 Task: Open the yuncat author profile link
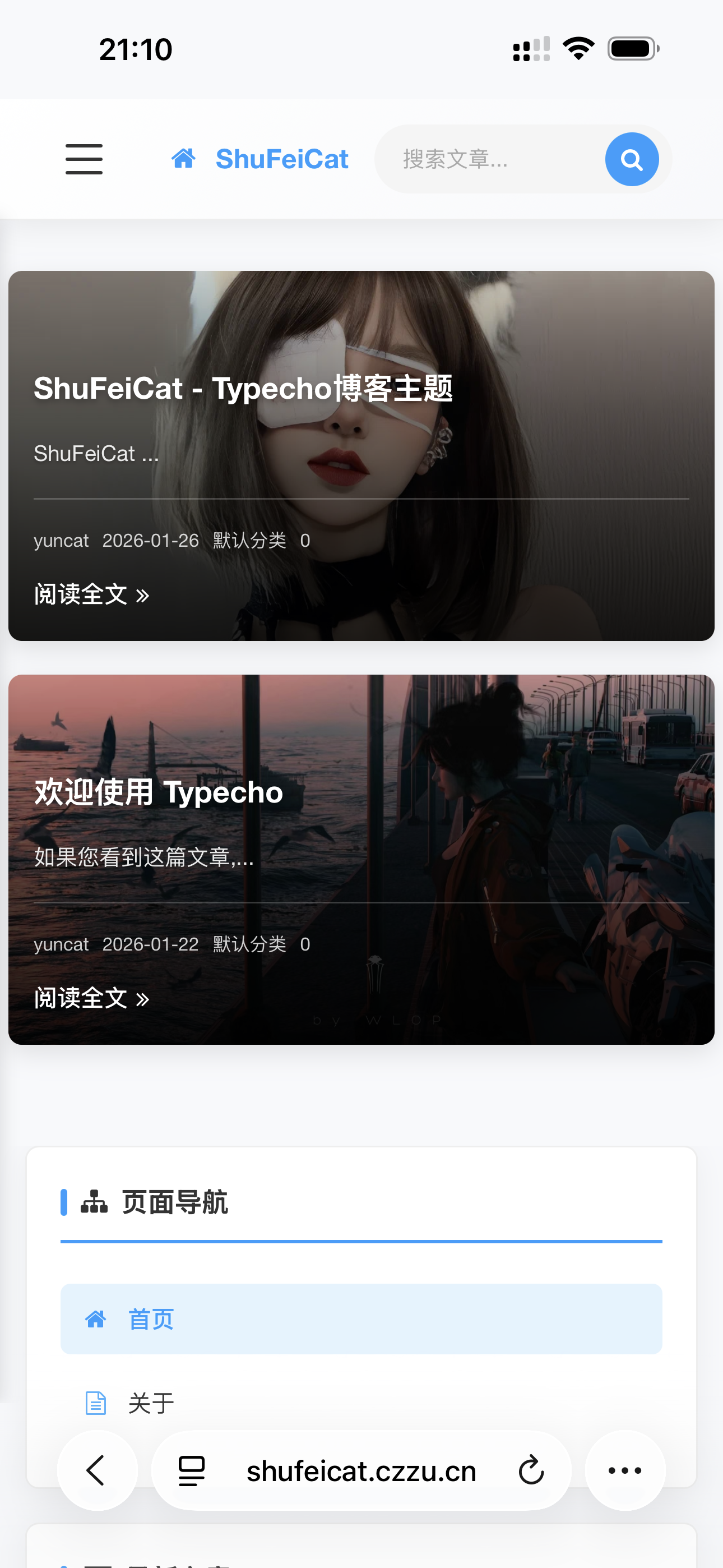(x=62, y=540)
